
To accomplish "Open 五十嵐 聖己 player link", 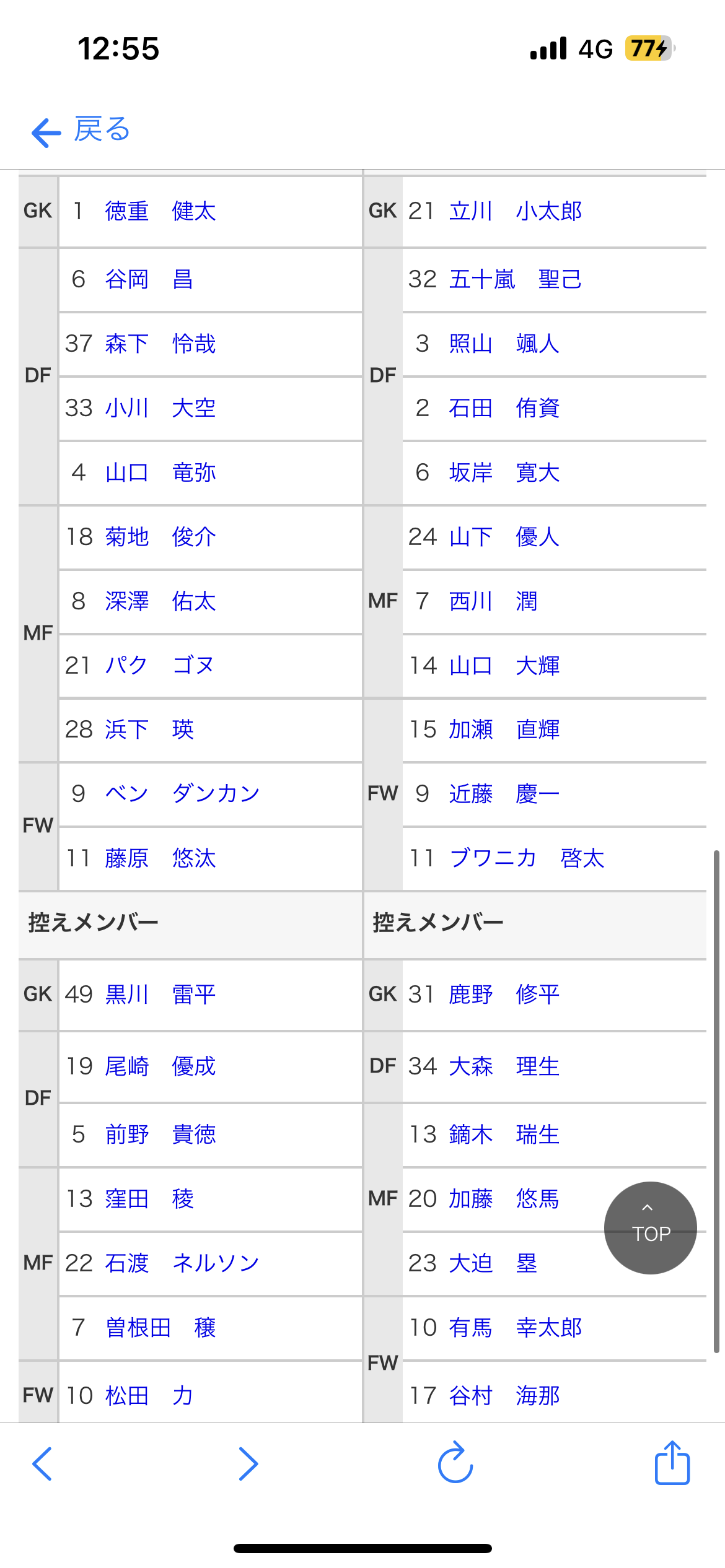I will coord(515,280).
